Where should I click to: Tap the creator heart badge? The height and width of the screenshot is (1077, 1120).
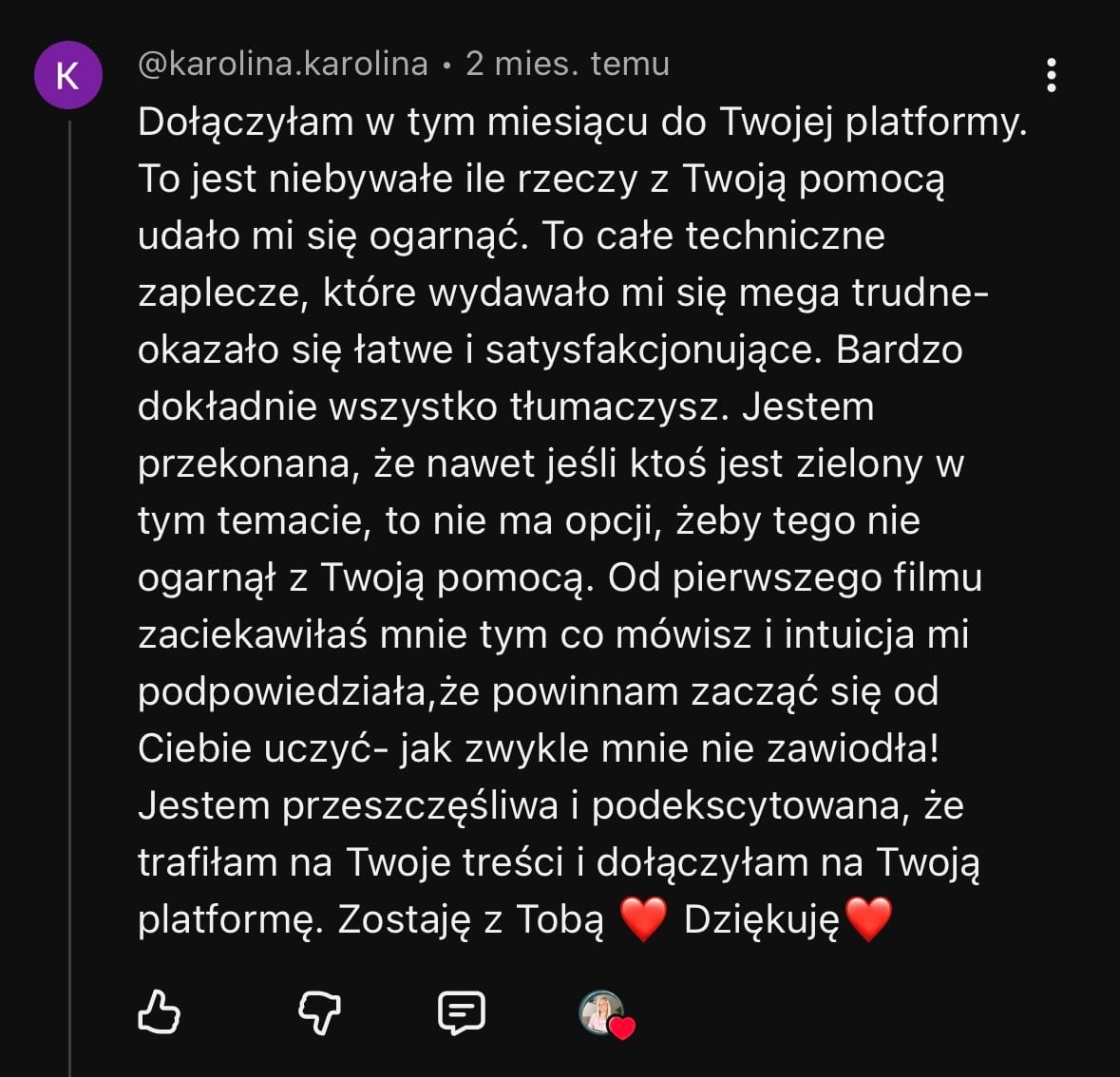click(x=606, y=1014)
